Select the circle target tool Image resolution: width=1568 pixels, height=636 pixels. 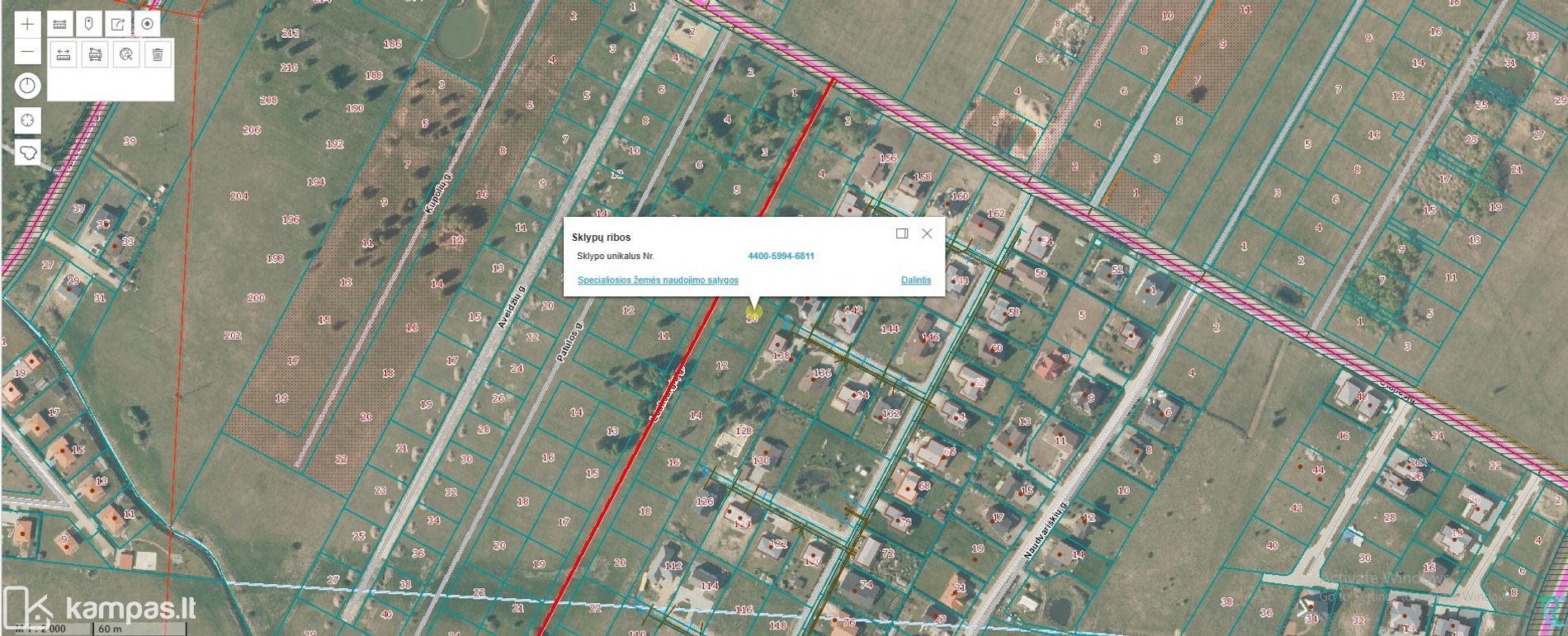pyautogui.click(x=147, y=24)
